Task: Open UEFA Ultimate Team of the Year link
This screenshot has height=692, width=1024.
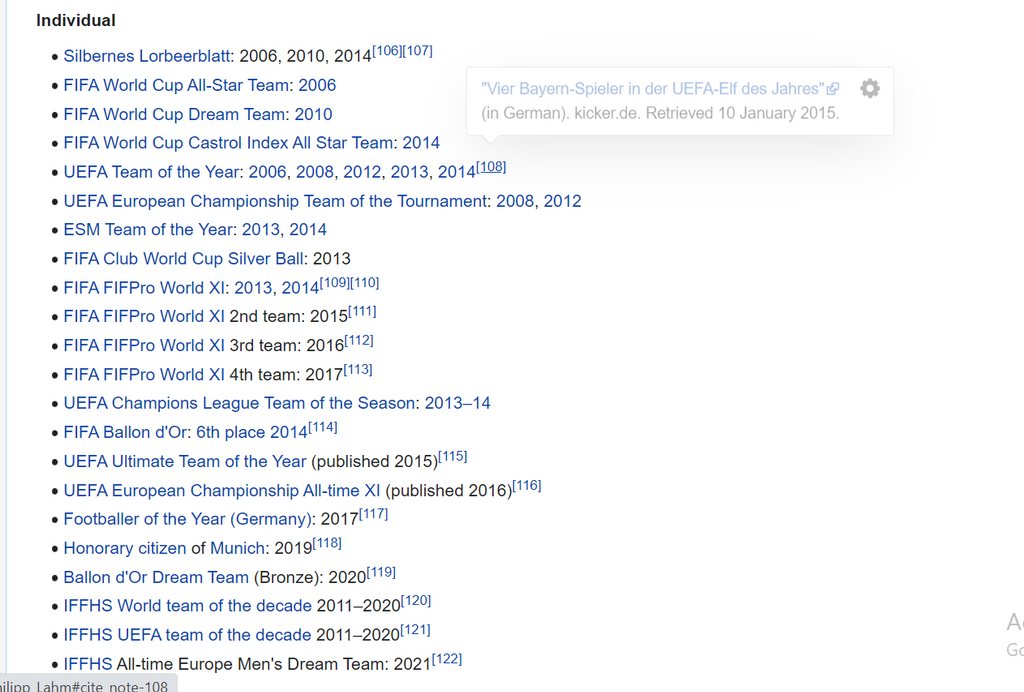Action: [185, 461]
